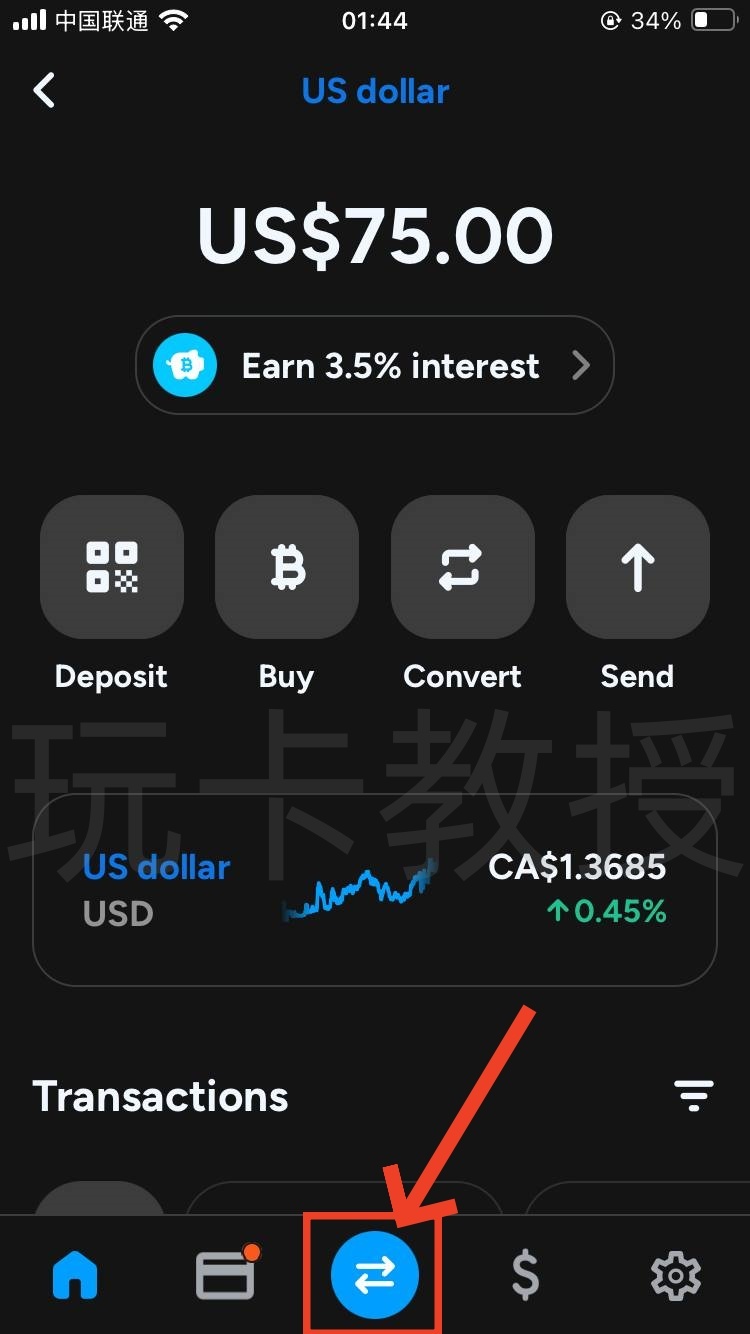Select the Send arrow icon
The width and height of the screenshot is (750, 1334).
[637, 567]
